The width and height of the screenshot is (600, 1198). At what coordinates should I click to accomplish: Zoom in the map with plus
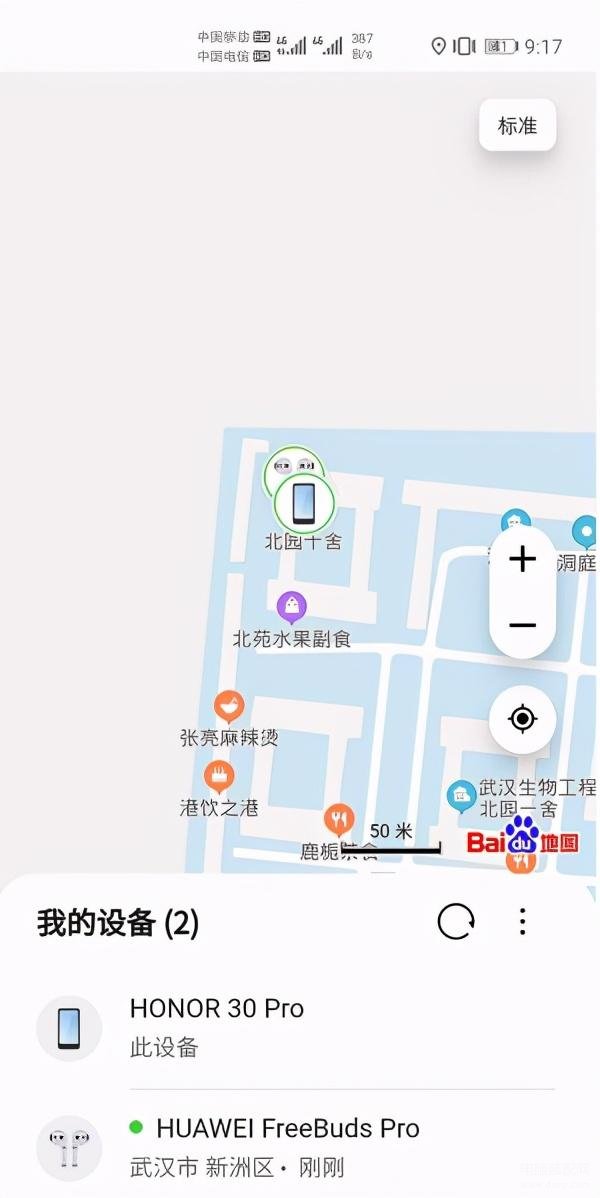(x=522, y=559)
